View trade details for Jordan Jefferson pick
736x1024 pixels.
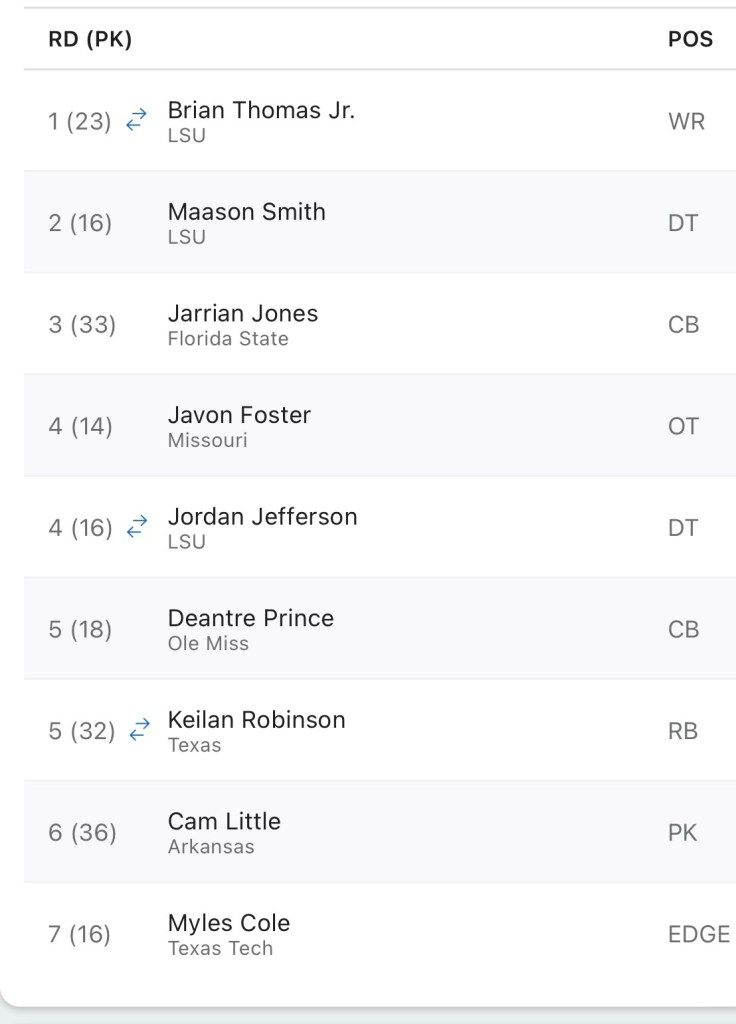(x=136, y=528)
